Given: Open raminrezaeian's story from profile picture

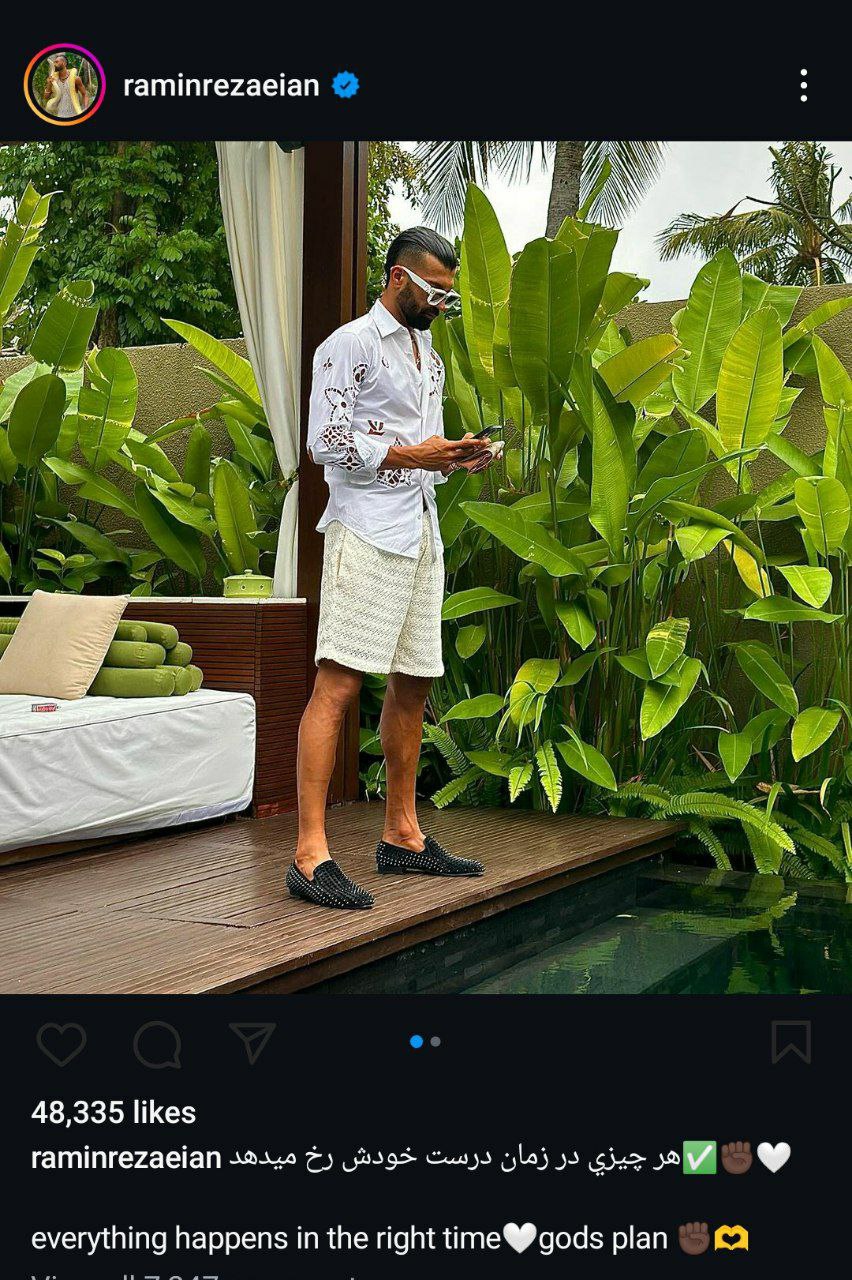Looking at the screenshot, I should click(64, 85).
